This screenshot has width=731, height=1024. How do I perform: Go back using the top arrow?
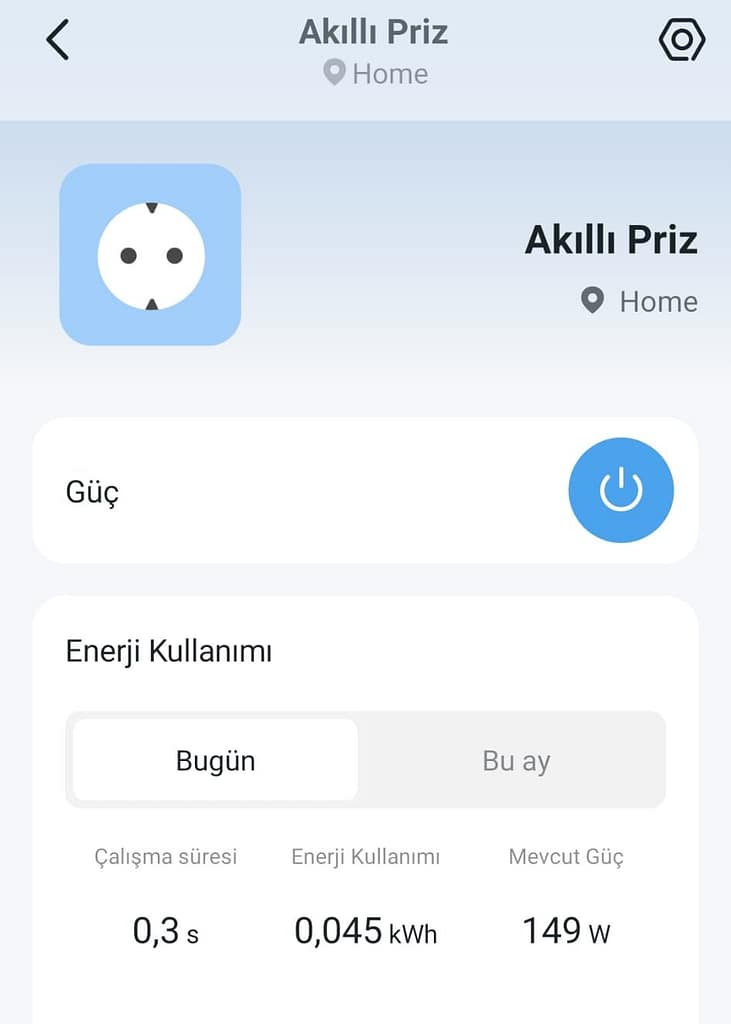coord(57,40)
